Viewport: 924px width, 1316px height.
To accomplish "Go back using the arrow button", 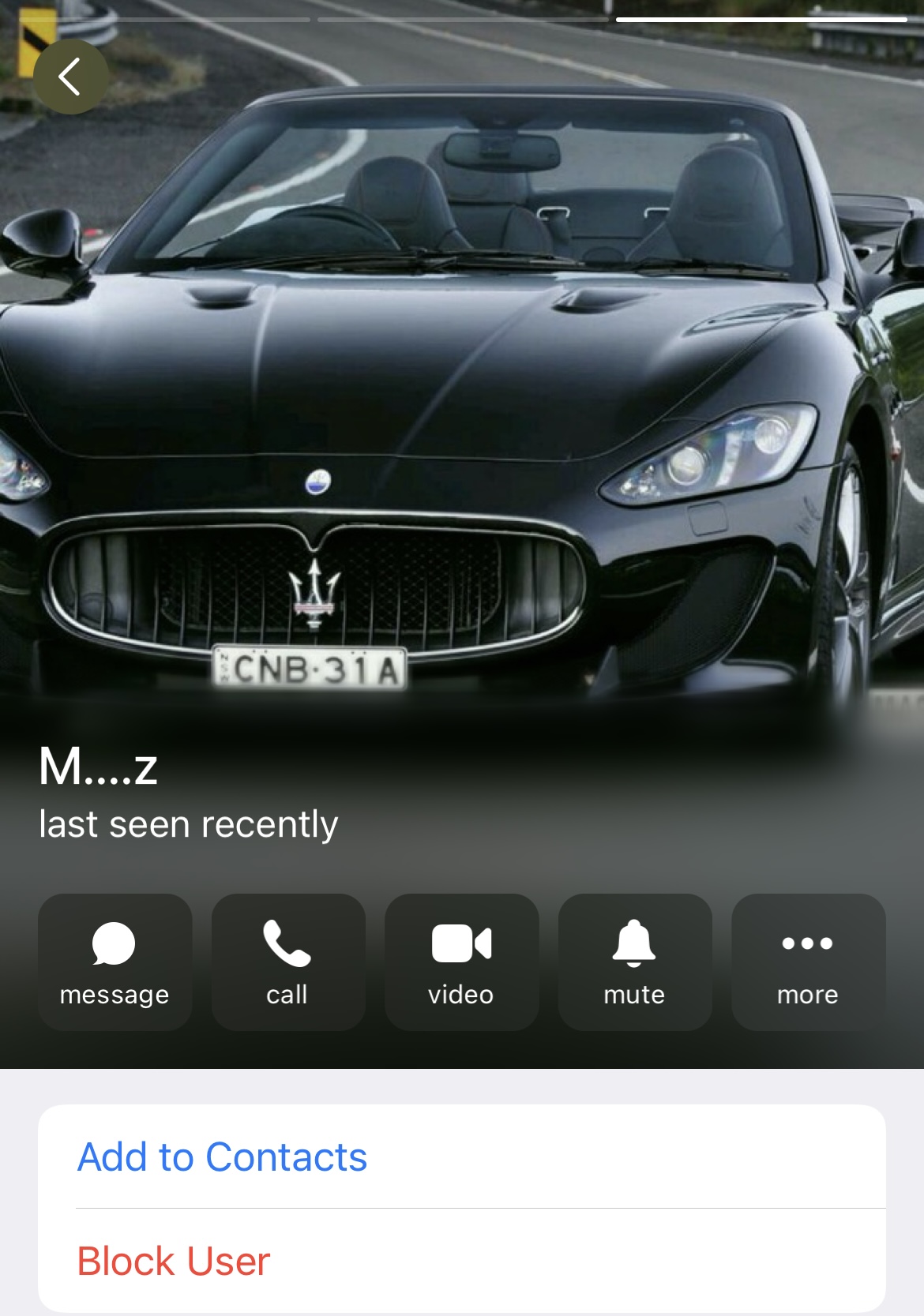I will [70, 77].
